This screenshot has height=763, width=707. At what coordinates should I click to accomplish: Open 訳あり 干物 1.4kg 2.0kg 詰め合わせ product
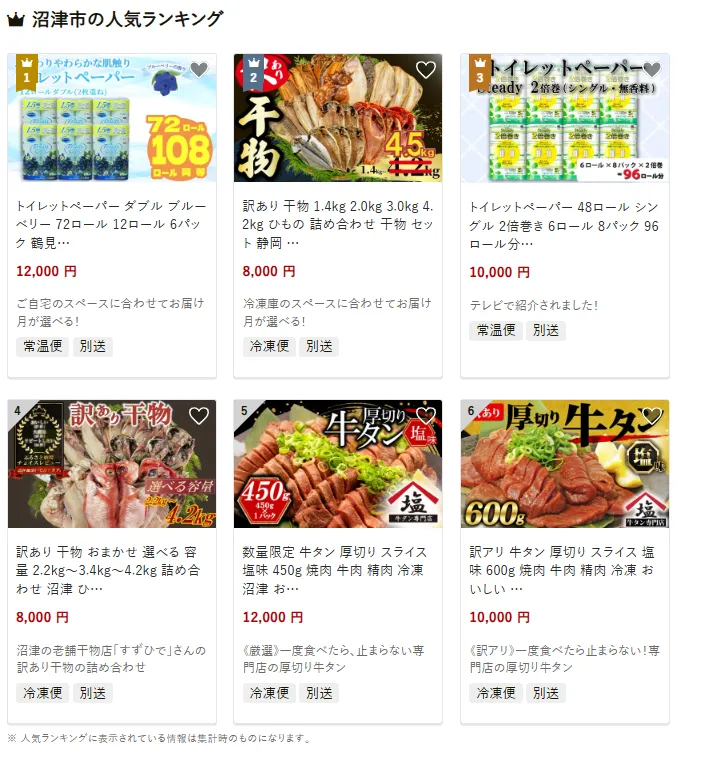pos(338,224)
